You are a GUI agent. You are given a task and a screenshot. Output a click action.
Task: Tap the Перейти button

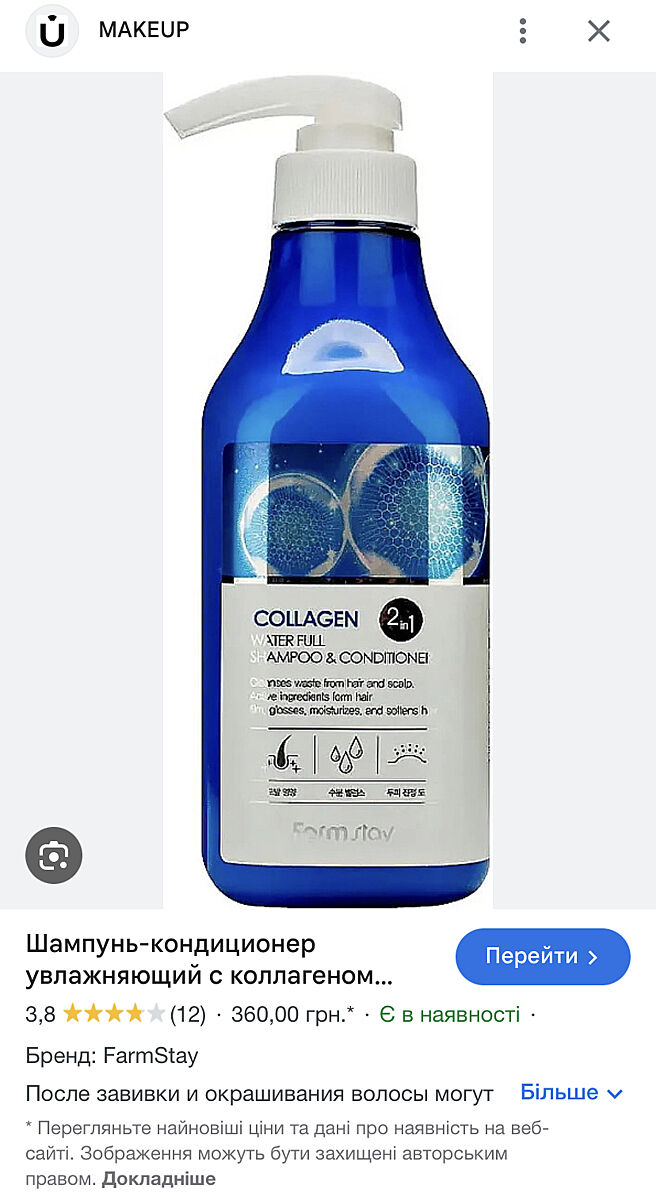tap(542, 957)
